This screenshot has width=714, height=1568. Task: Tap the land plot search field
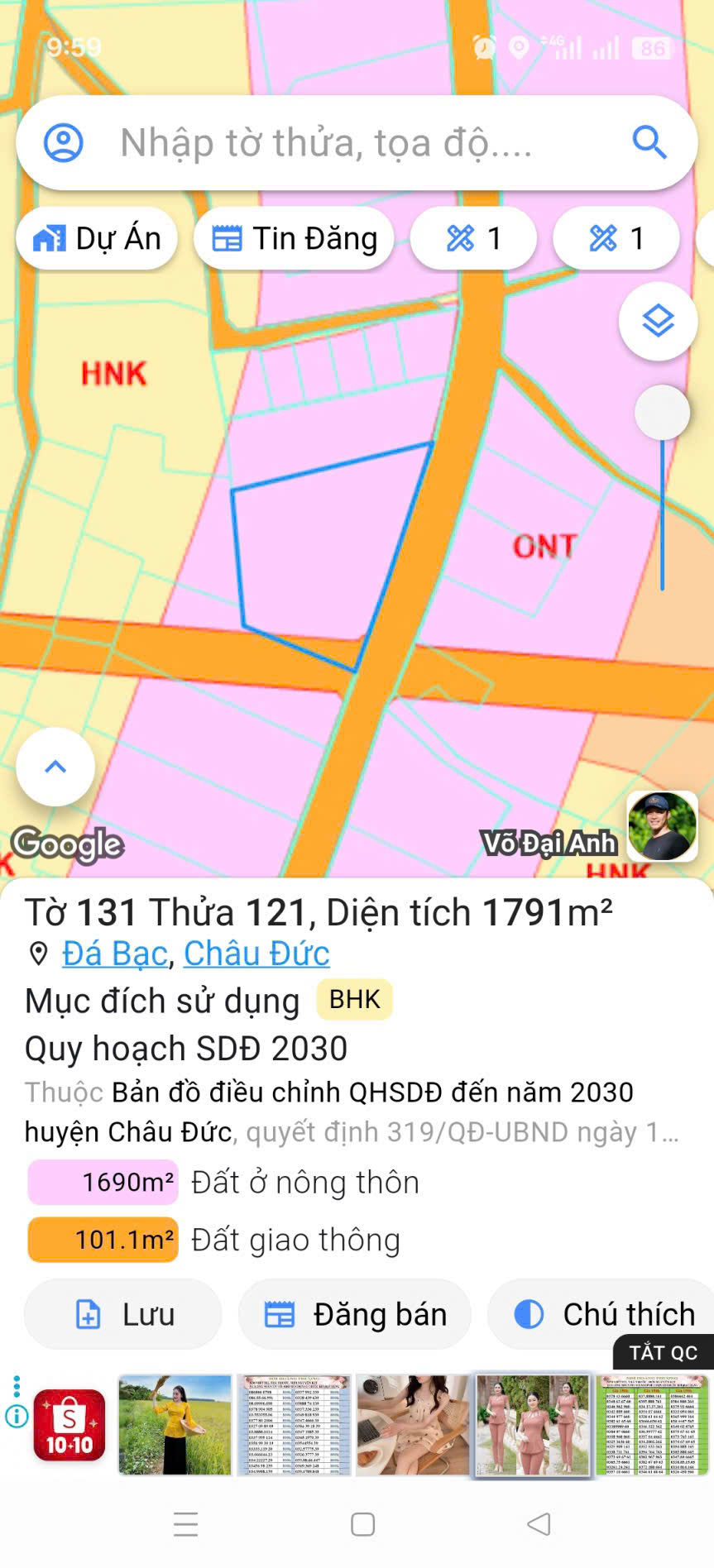coord(331,143)
